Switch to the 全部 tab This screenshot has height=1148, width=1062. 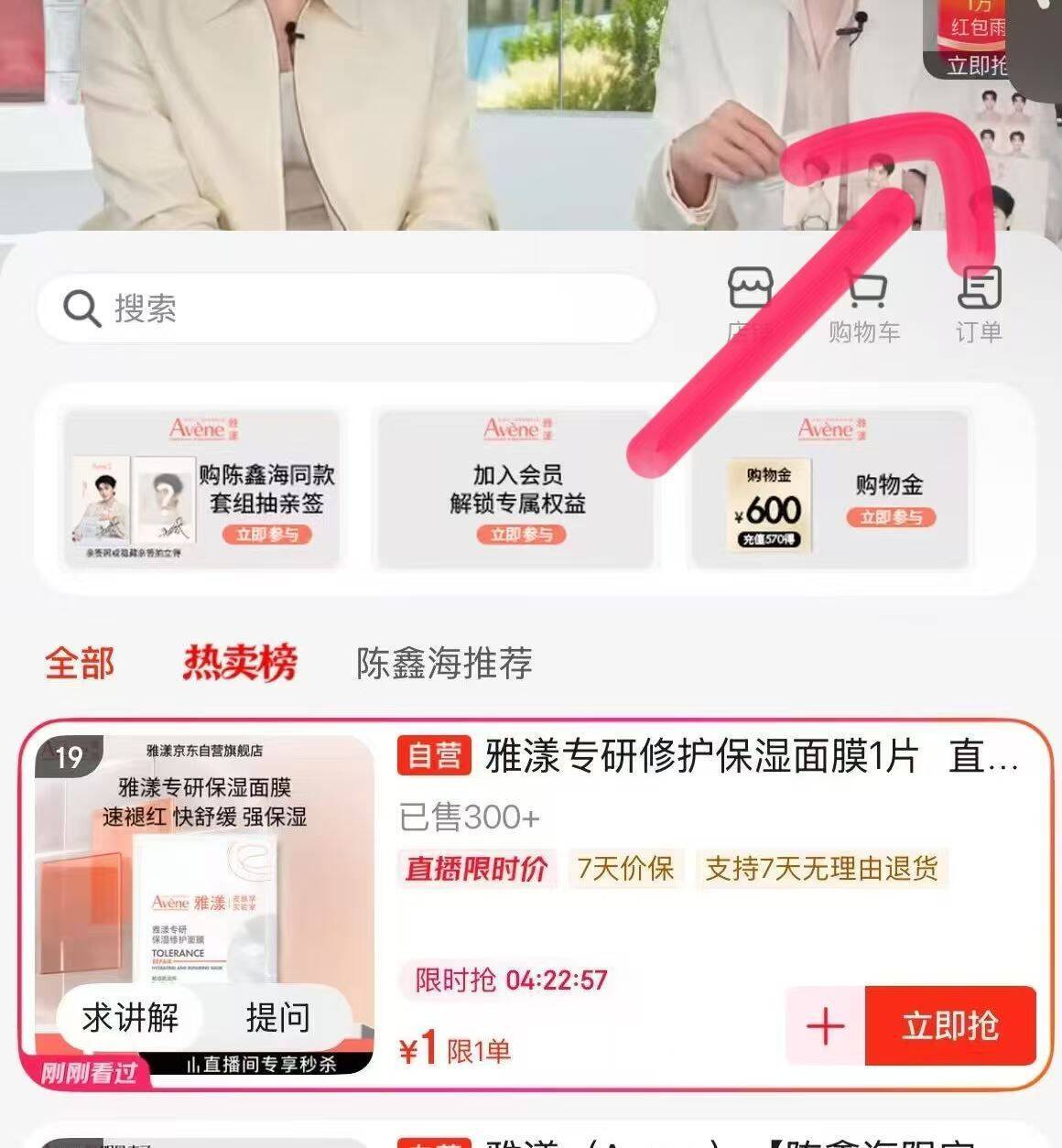click(80, 663)
